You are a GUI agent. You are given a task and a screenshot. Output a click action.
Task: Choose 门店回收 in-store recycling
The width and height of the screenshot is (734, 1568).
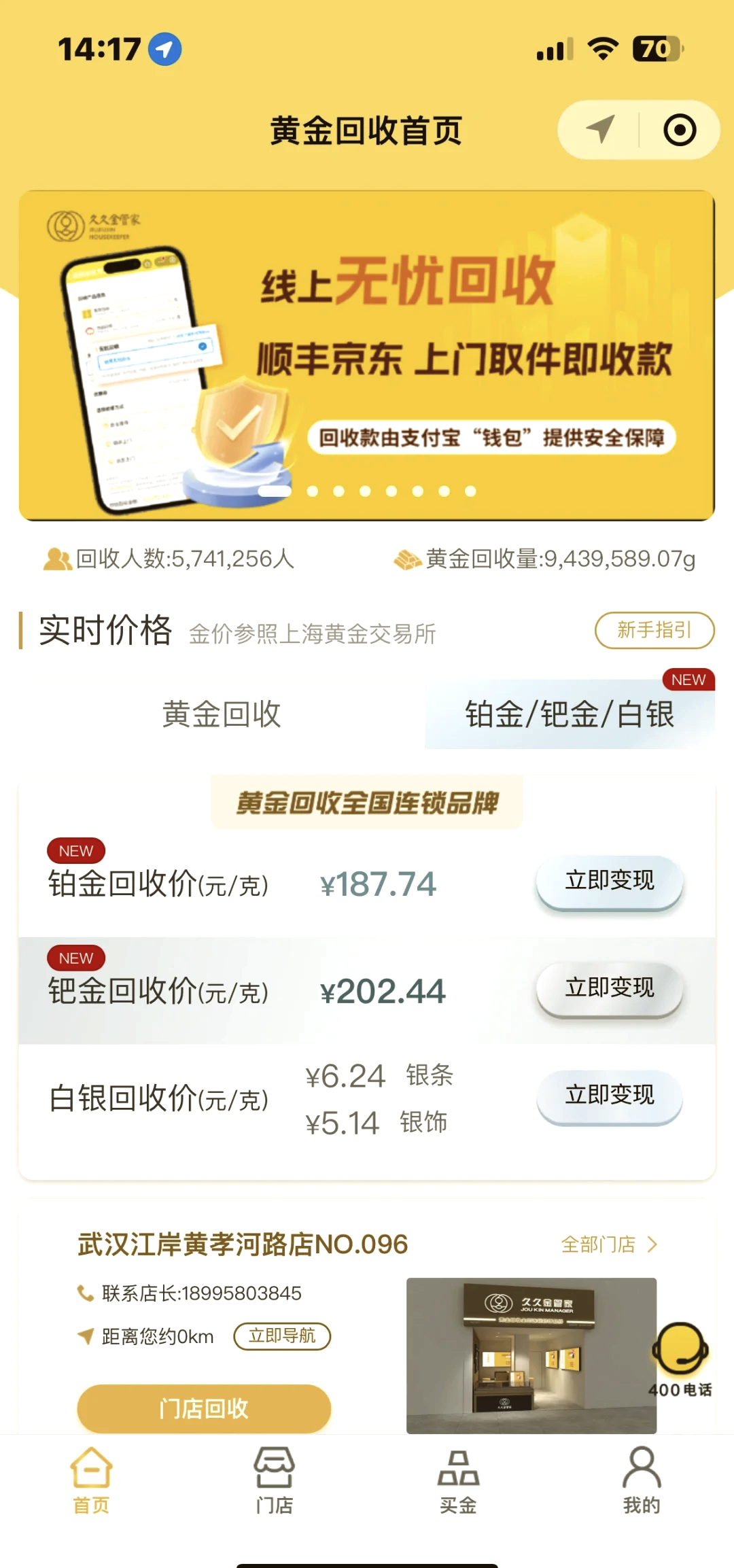(x=204, y=1408)
